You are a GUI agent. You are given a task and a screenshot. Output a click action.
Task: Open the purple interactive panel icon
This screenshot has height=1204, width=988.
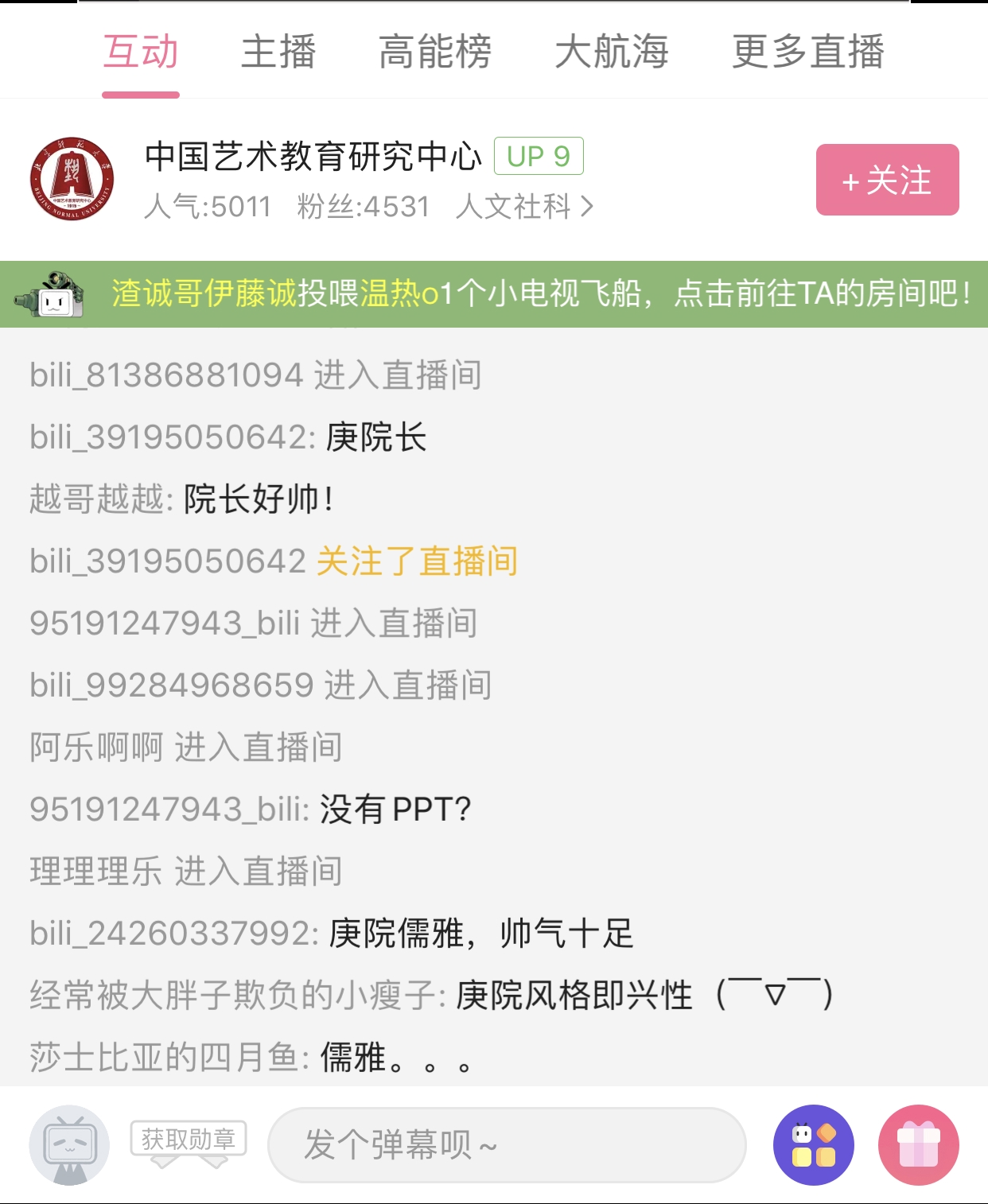(x=813, y=1145)
